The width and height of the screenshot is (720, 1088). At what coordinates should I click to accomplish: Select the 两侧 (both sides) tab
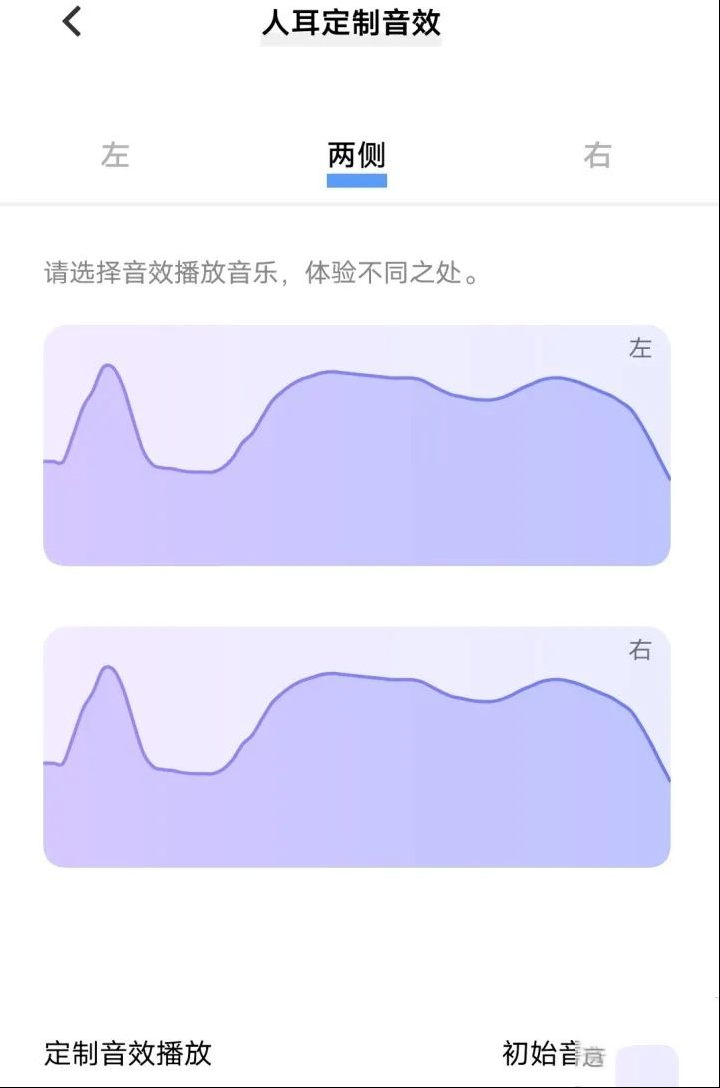pos(356,156)
